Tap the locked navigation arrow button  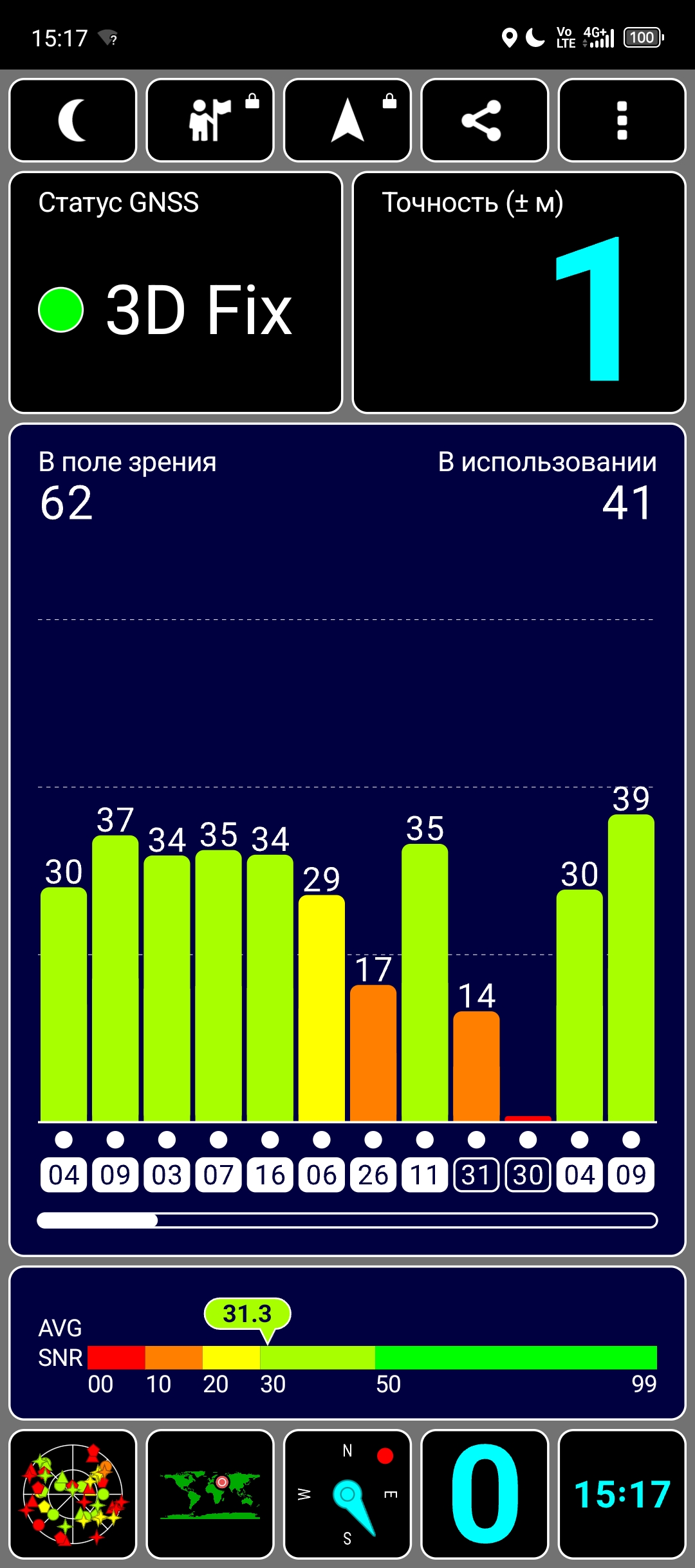[347, 120]
